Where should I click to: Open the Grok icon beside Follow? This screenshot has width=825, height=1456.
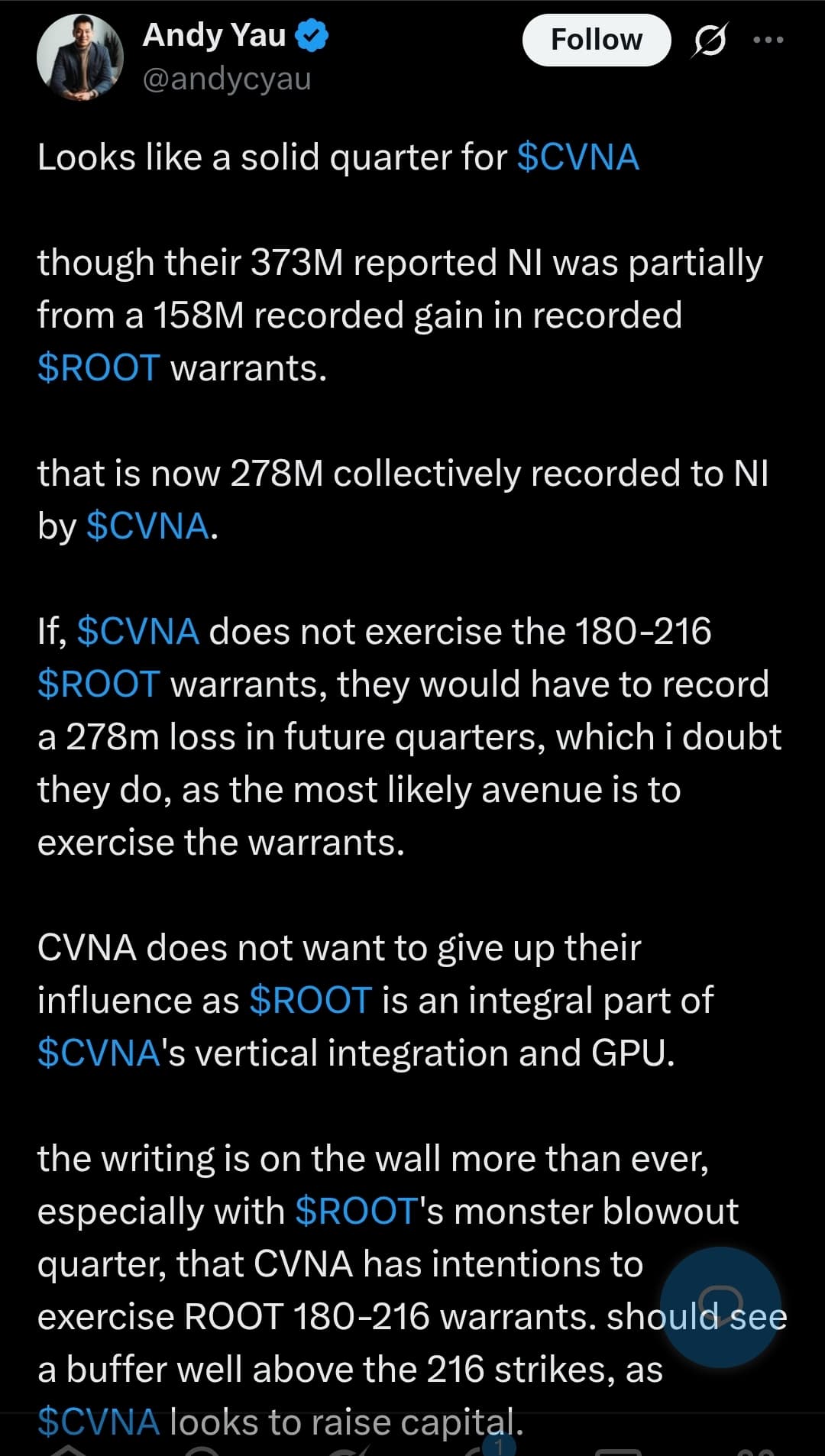click(x=709, y=40)
